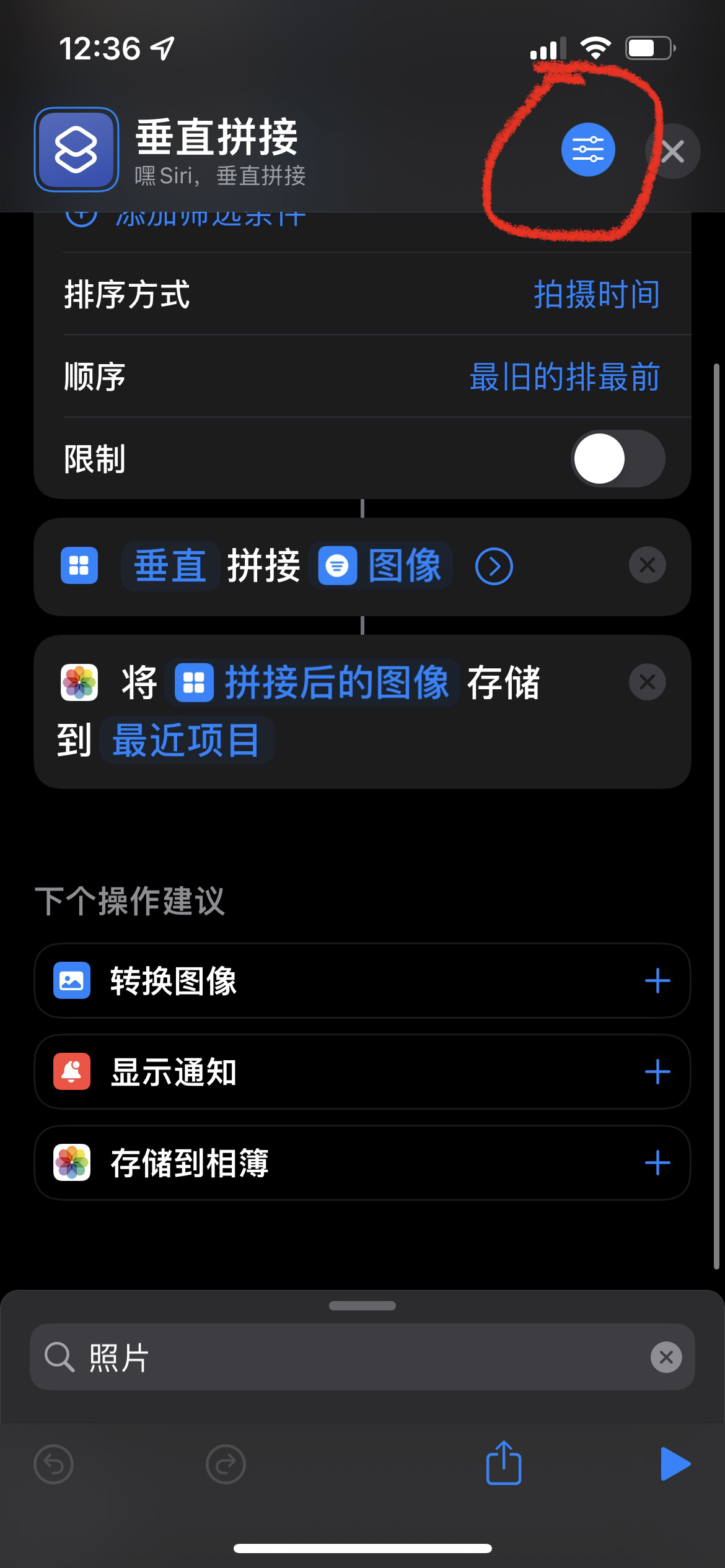Expand the 垂直拼接图像 action details chevron
The image size is (725, 1568).
coord(494,565)
